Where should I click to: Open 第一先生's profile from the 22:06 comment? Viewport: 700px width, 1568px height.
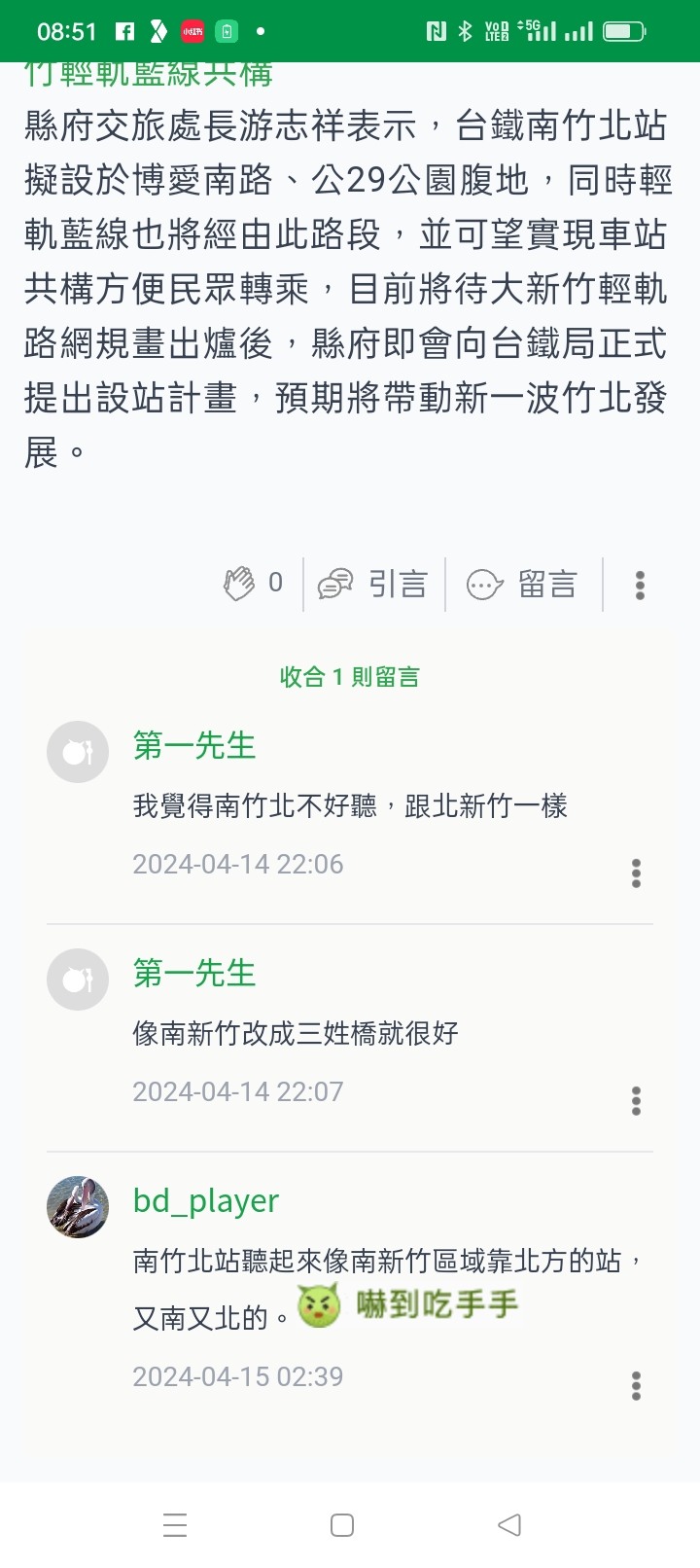(x=194, y=746)
